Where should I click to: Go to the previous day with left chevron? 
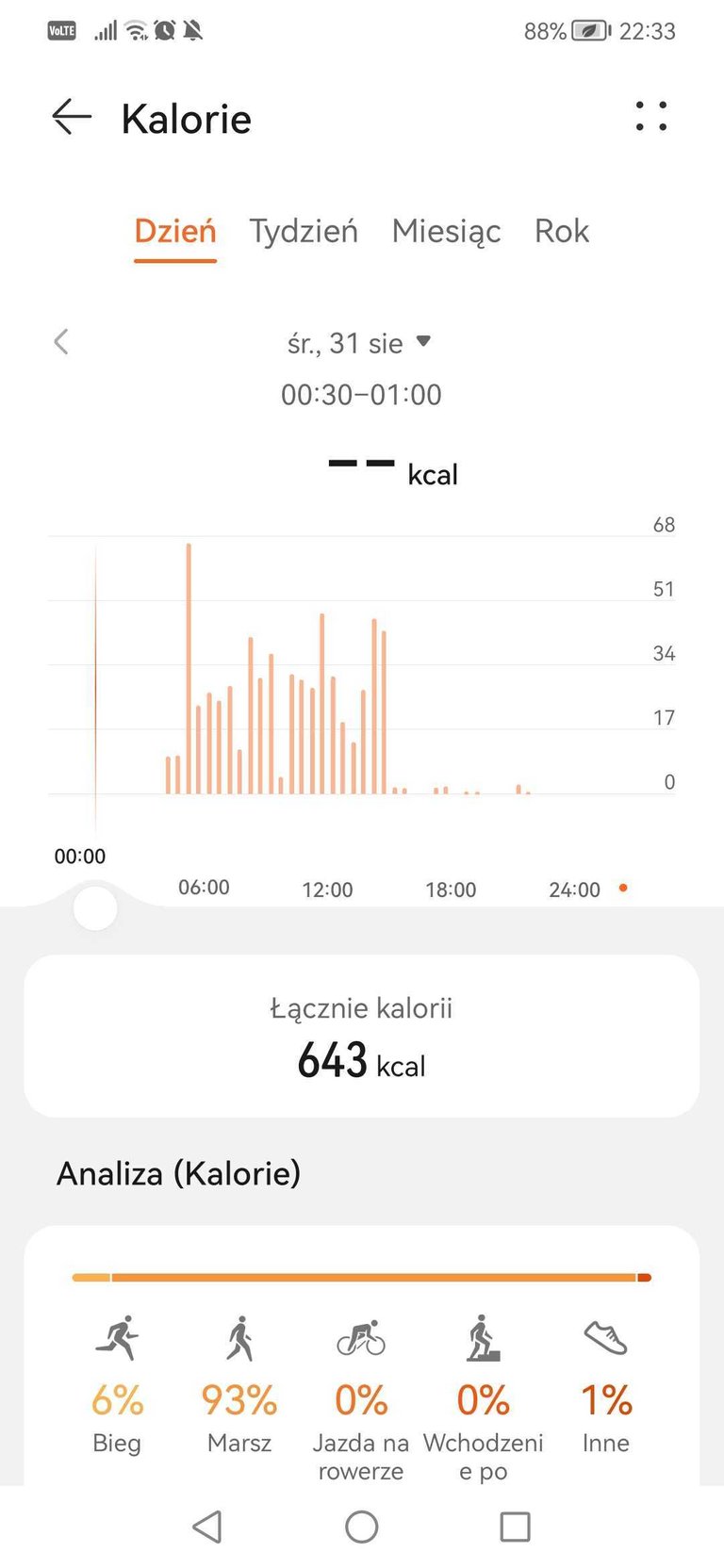(x=61, y=342)
